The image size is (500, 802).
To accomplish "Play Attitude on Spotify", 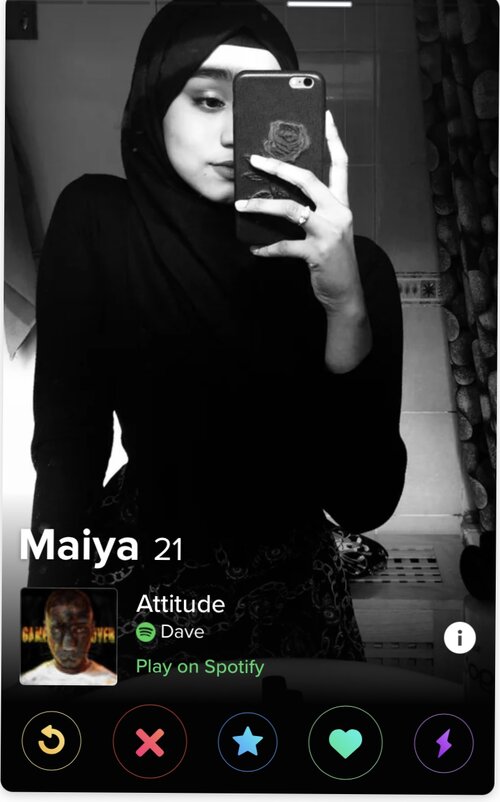I will click(x=200, y=666).
